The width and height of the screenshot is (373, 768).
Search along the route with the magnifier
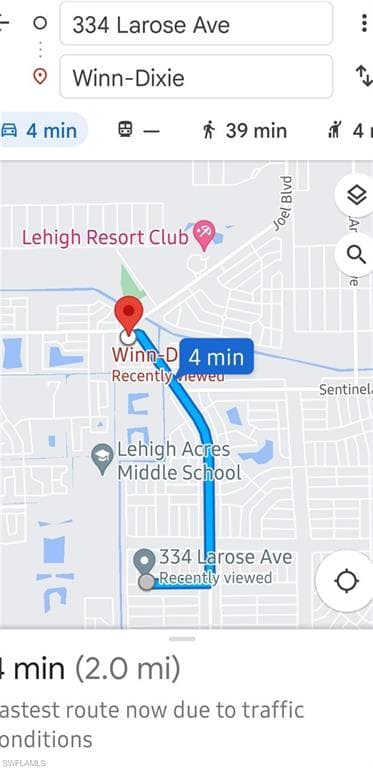point(356,255)
